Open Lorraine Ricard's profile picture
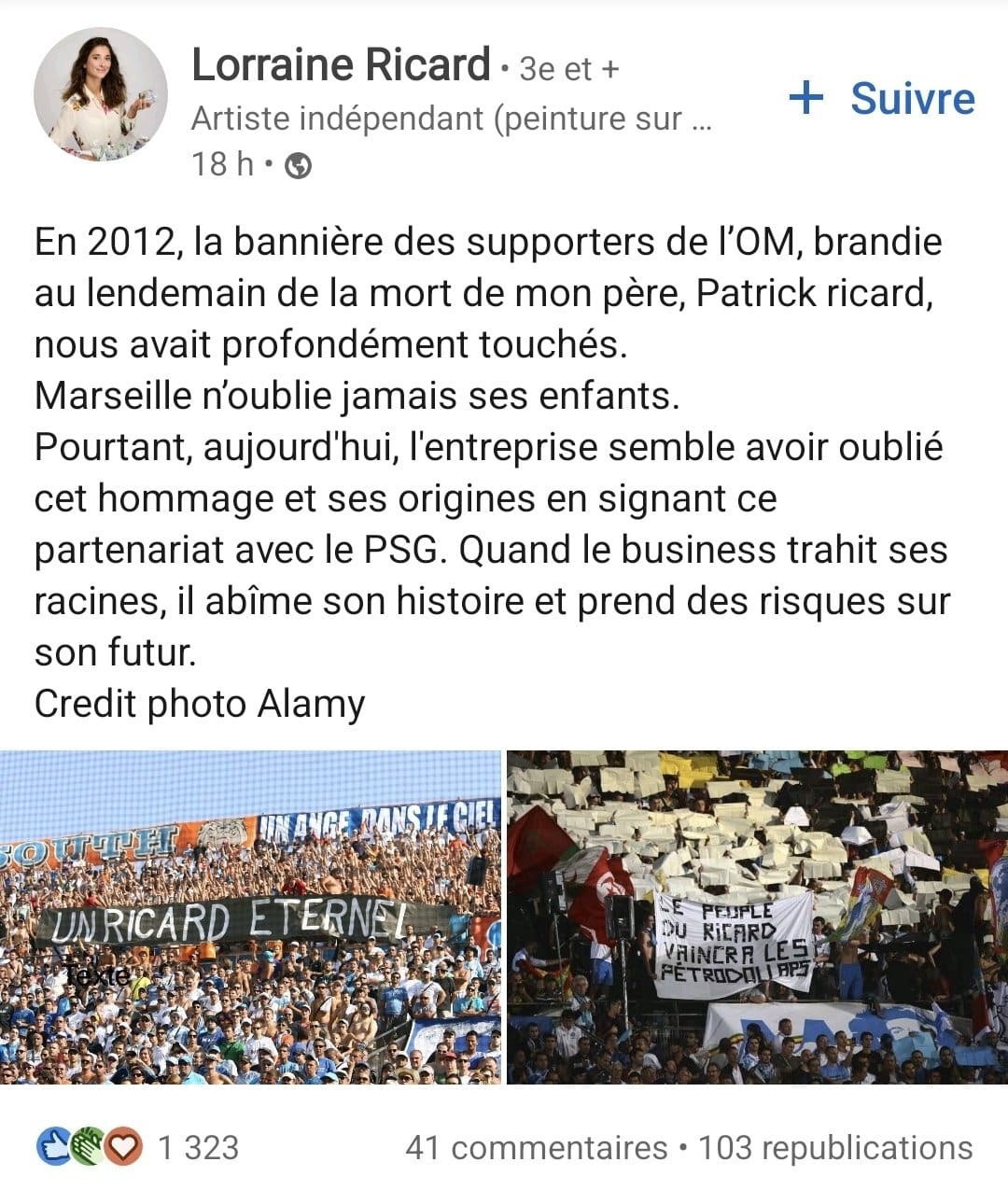 point(100,94)
